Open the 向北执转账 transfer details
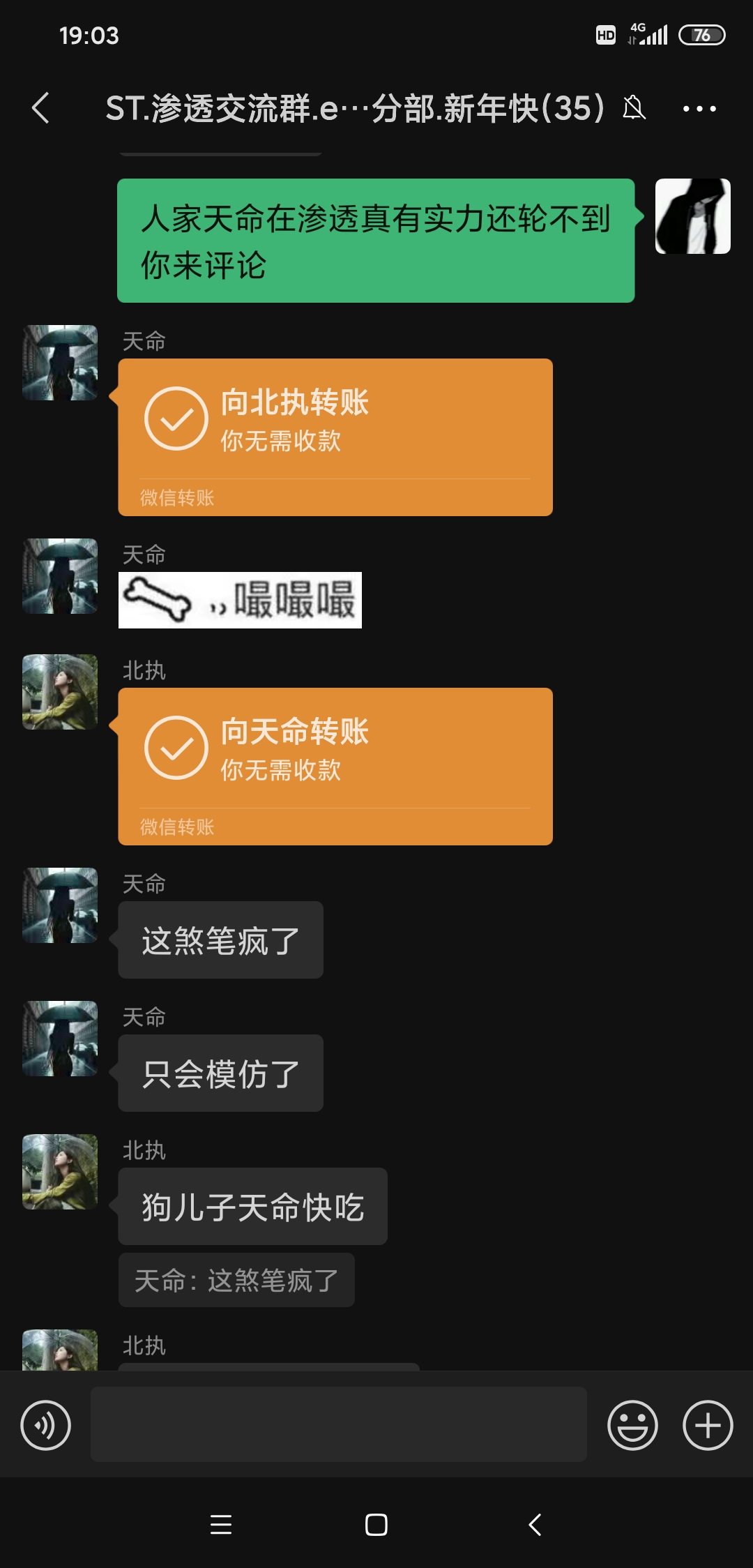The height and width of the screenshot is (1568, 753). click(333, 436)
